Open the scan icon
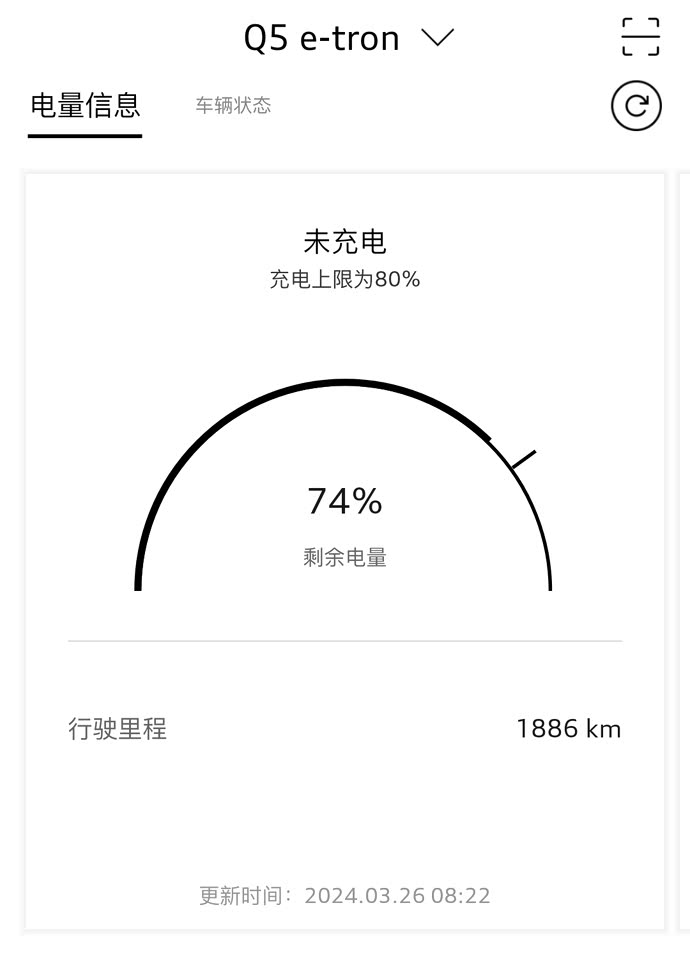 tap(640, 37)
